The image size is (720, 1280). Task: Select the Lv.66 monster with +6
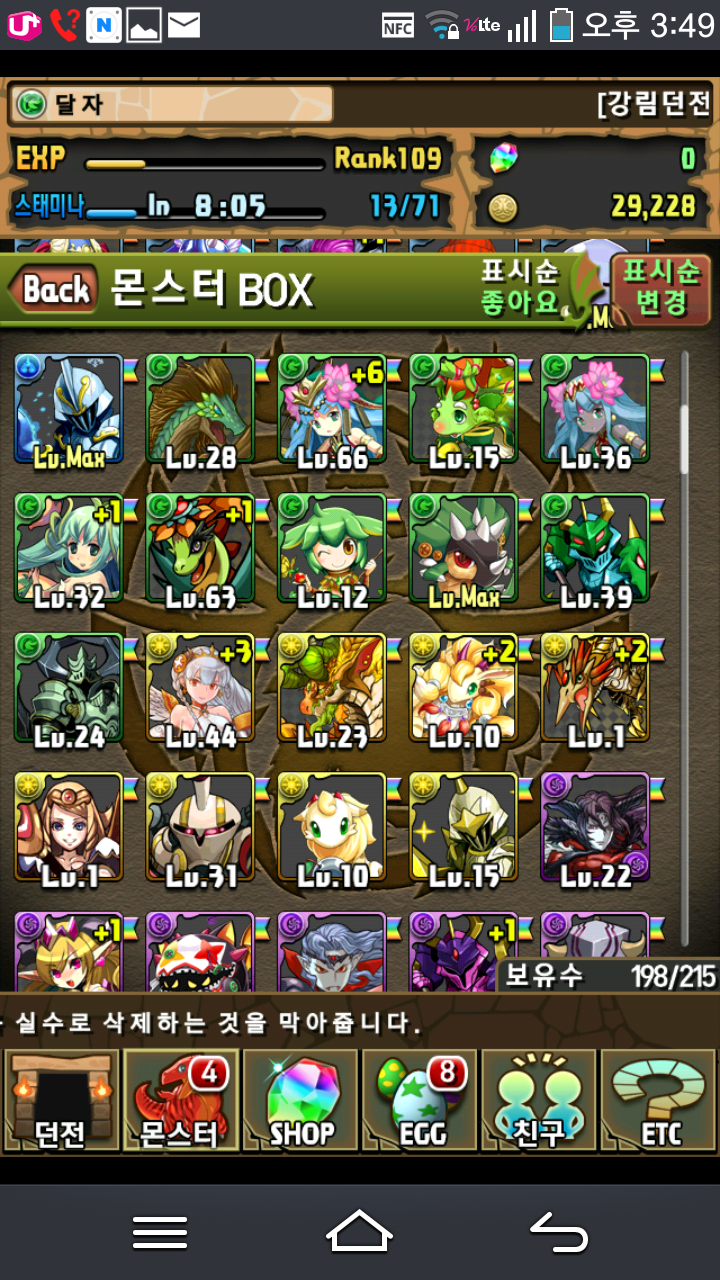tap(332, 410)
